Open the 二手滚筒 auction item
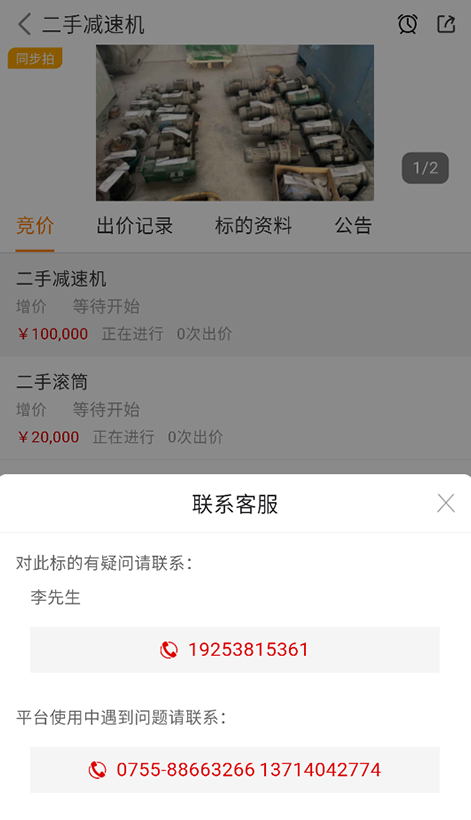 coord(235,408)
